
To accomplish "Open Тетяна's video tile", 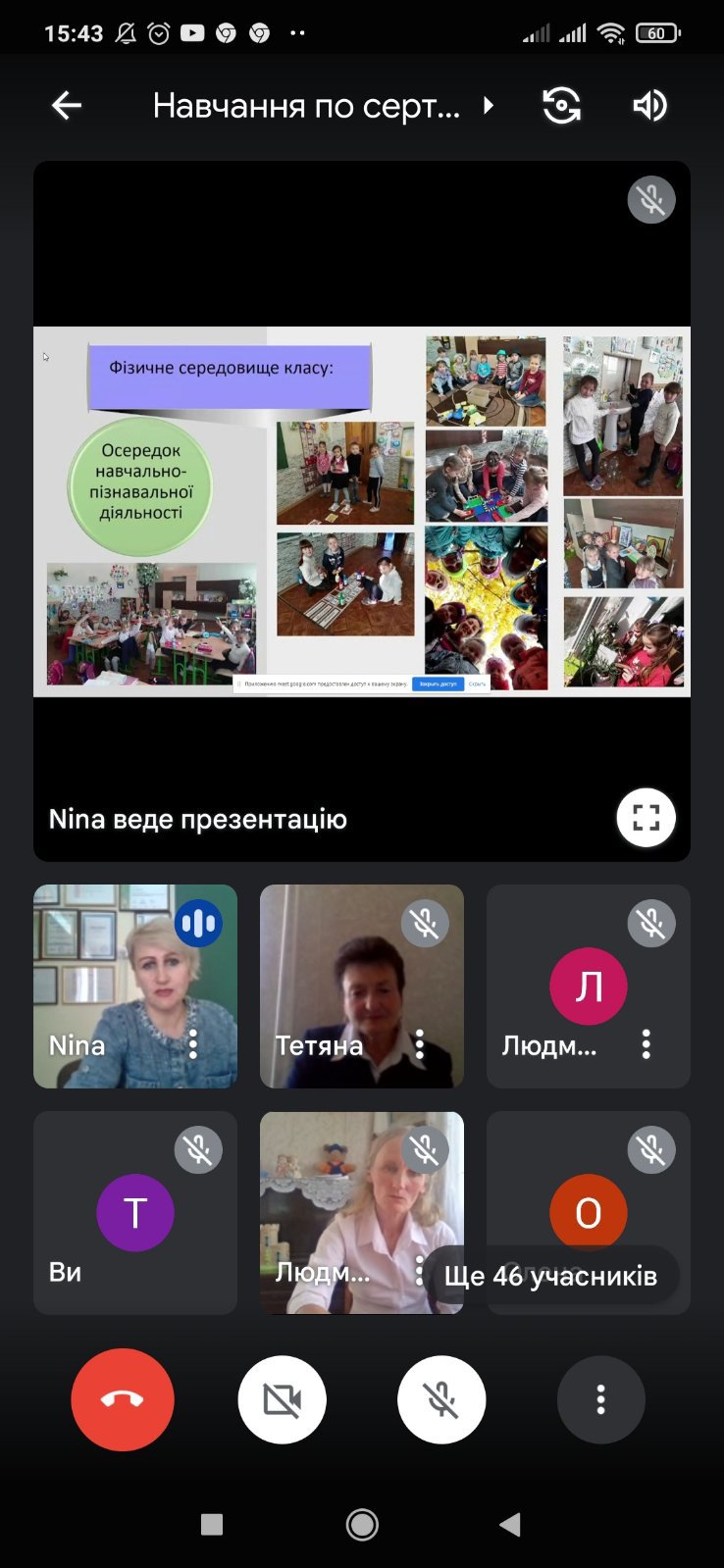I will pyautogui.click(x=362, y=986).
